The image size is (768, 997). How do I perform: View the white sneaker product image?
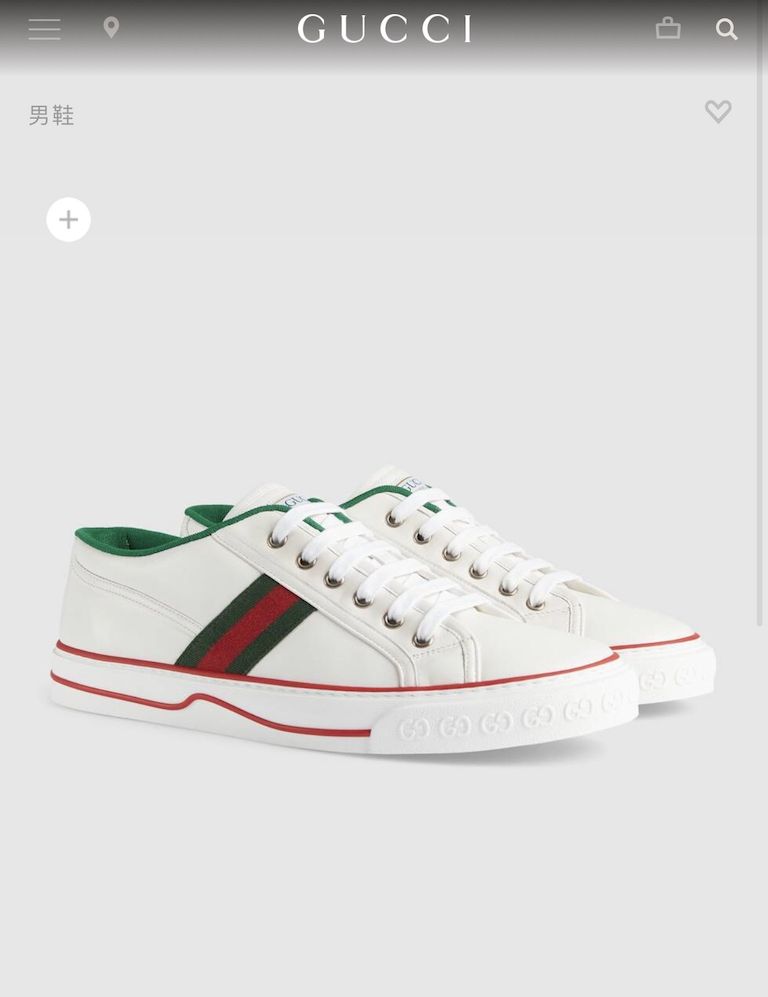384,610
